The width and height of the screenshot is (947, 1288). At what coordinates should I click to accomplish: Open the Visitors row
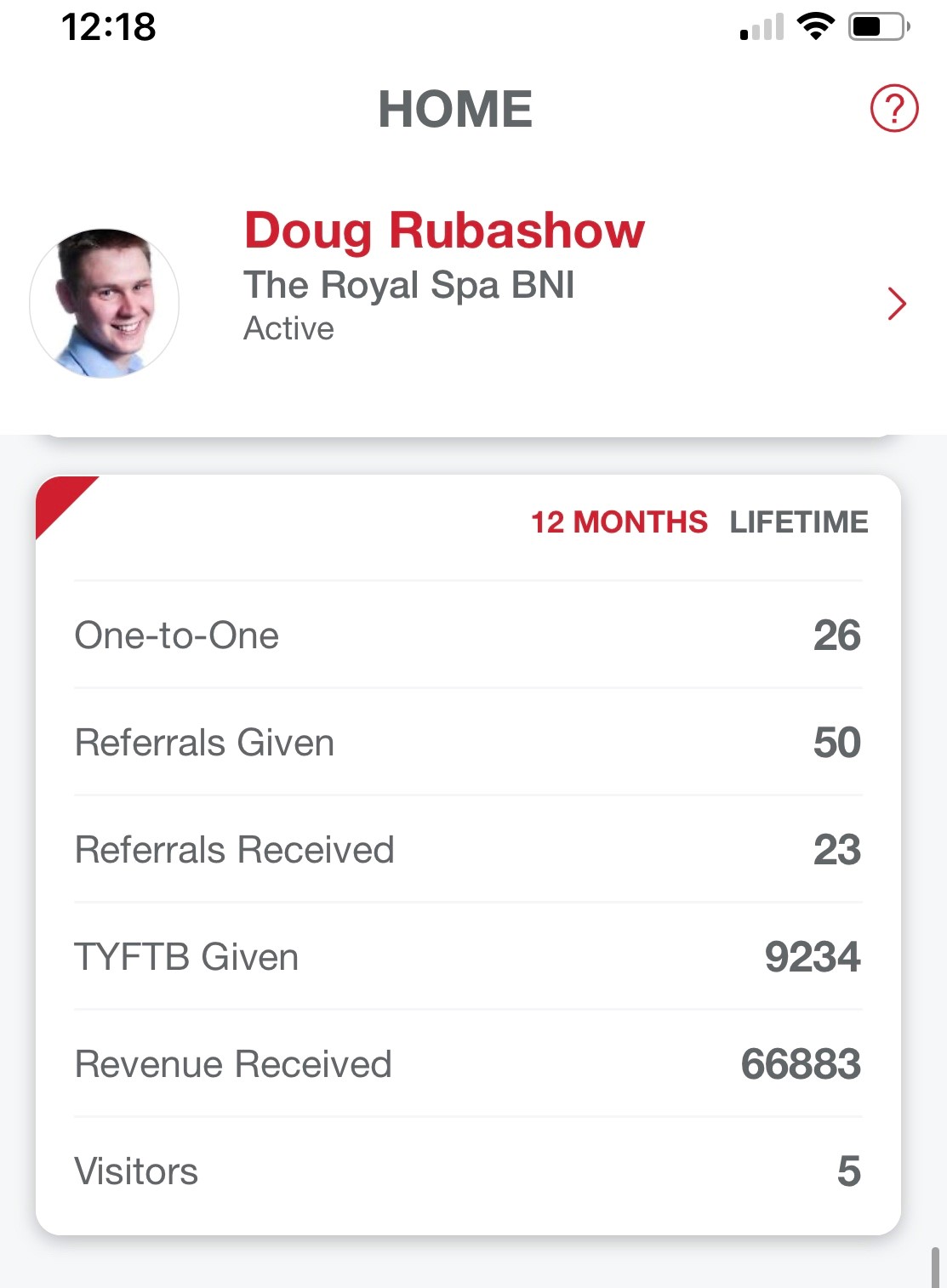click(x=468, y=1171)
